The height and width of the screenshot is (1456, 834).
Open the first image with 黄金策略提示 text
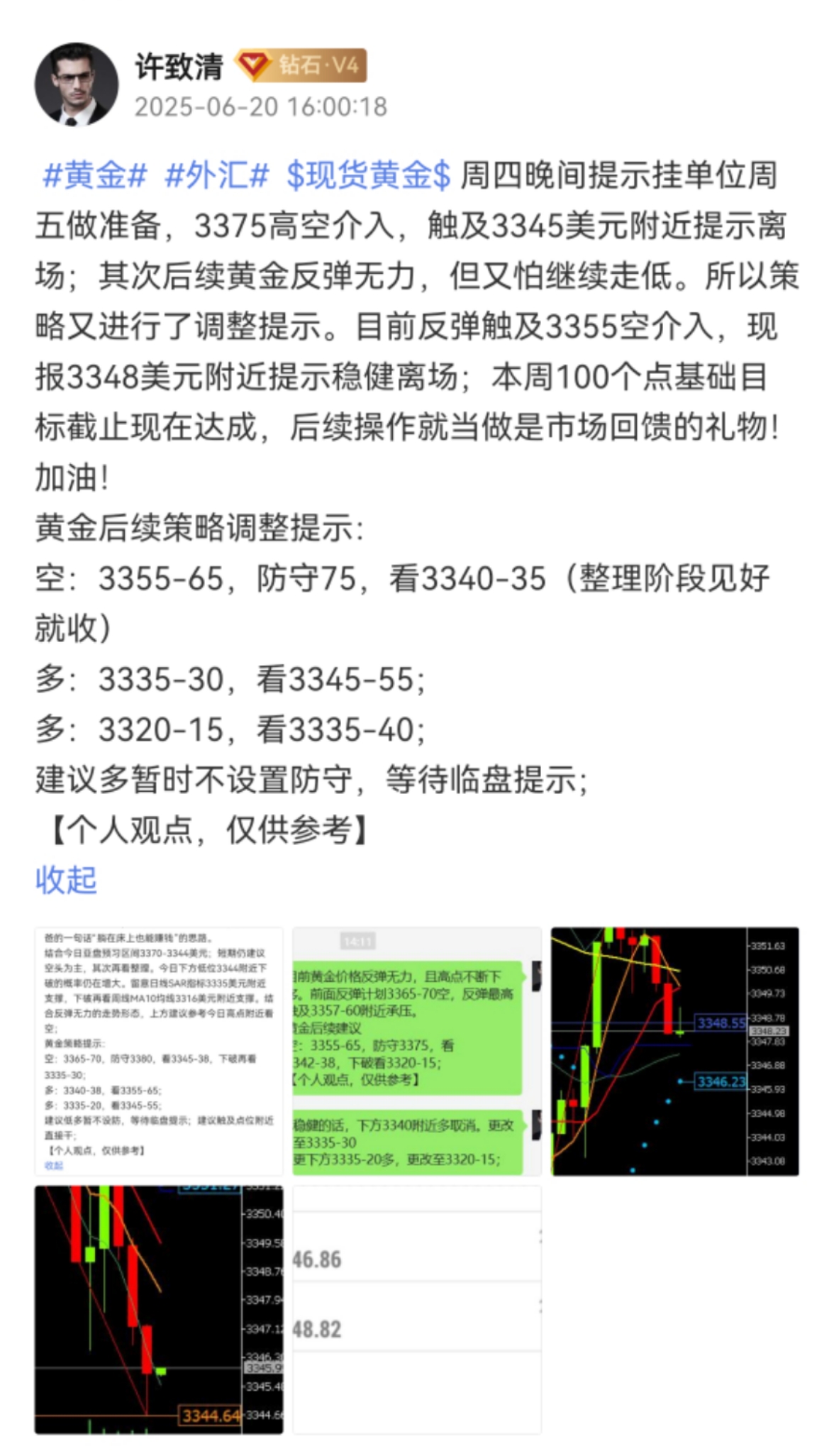point(159,1051)
